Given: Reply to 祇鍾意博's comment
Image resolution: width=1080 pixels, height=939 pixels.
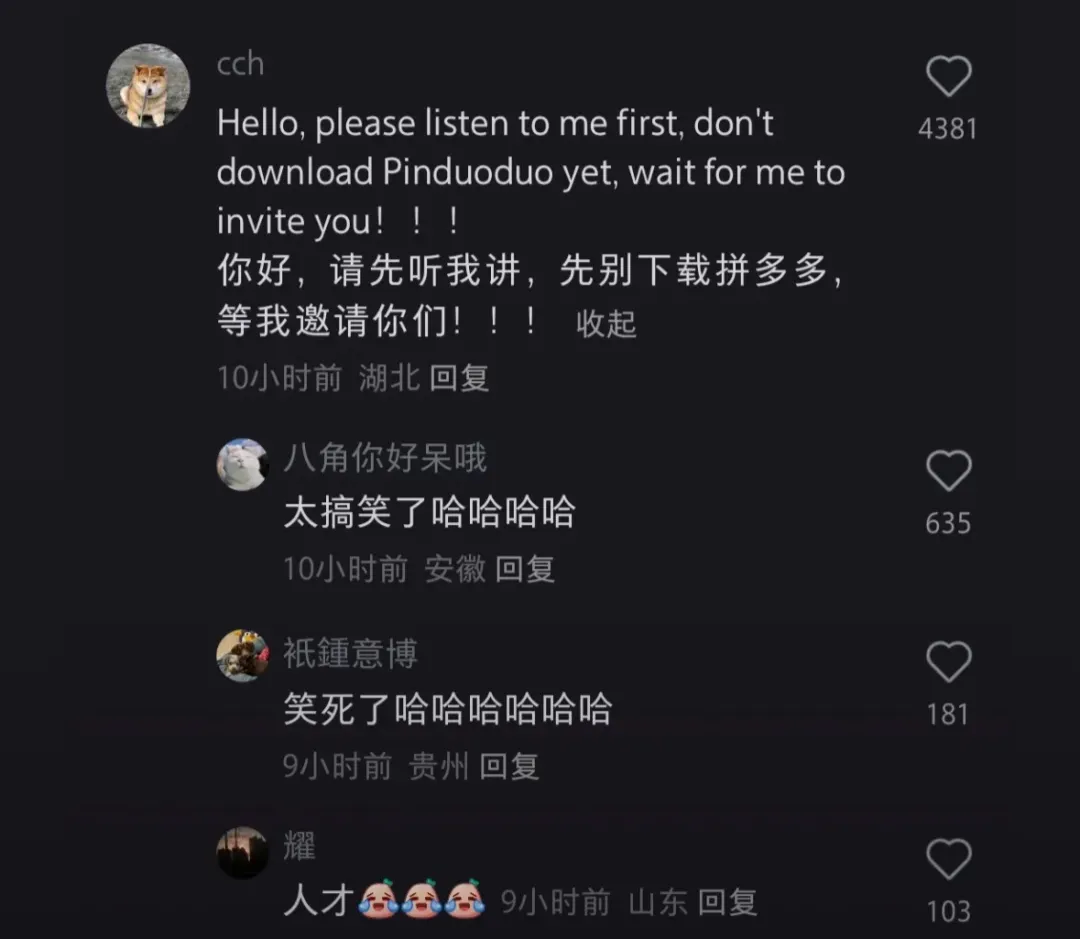Looking at the screenshot, I should pyautogui.click(x=509, y=766).
